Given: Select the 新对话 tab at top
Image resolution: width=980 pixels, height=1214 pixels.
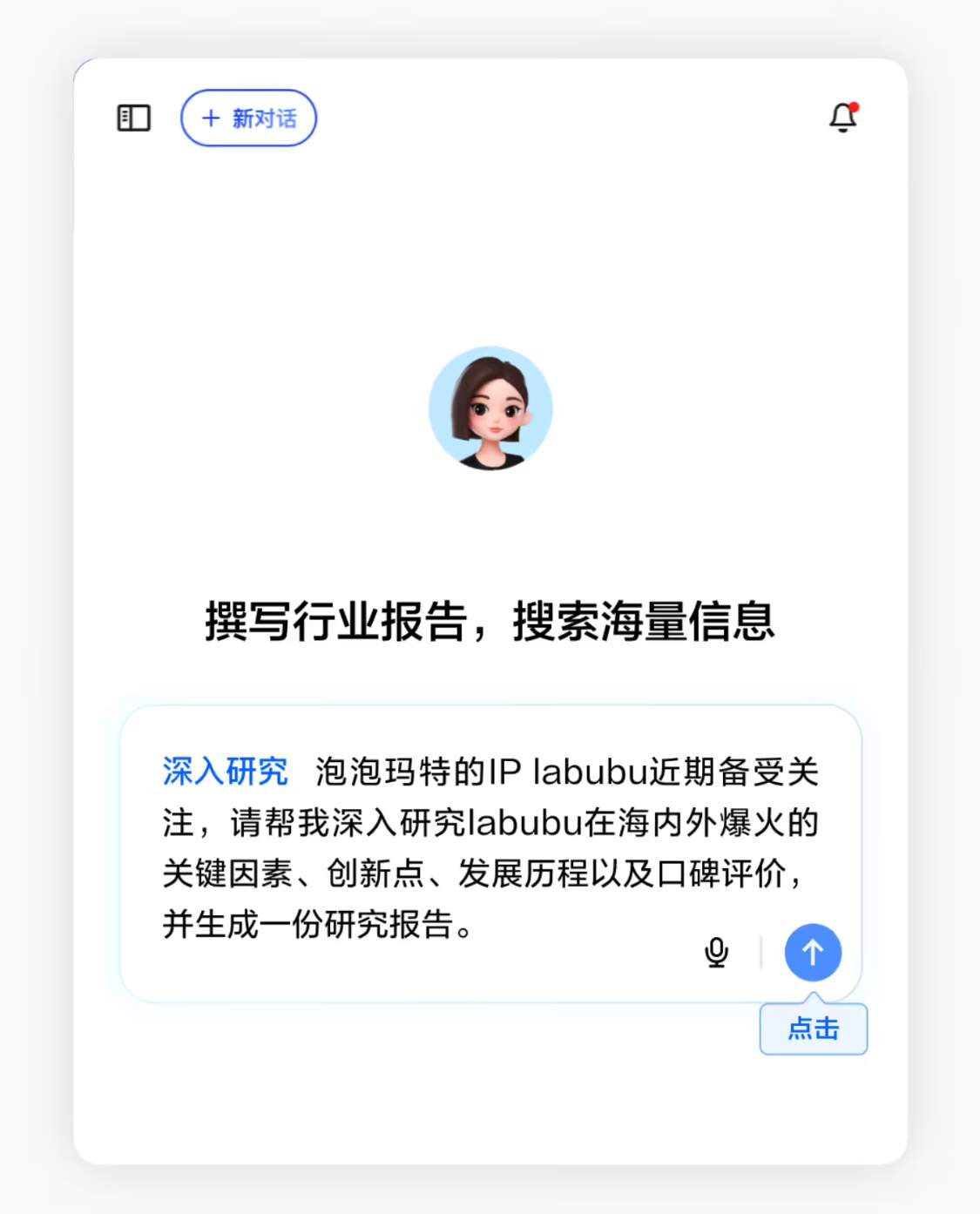Looking at the screenshot, I should point(248,118).
